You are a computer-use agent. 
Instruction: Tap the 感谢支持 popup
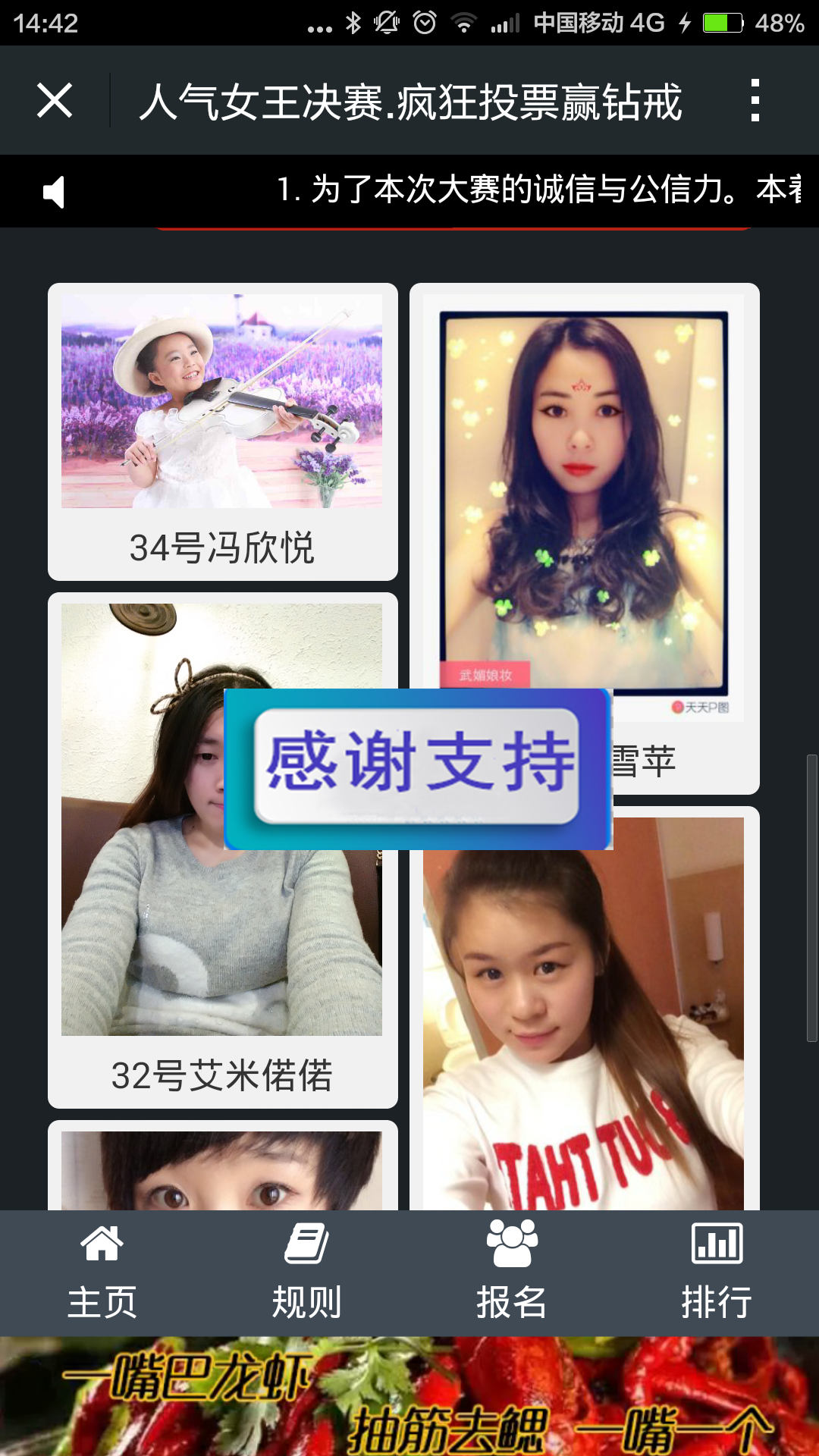(418, 767)
